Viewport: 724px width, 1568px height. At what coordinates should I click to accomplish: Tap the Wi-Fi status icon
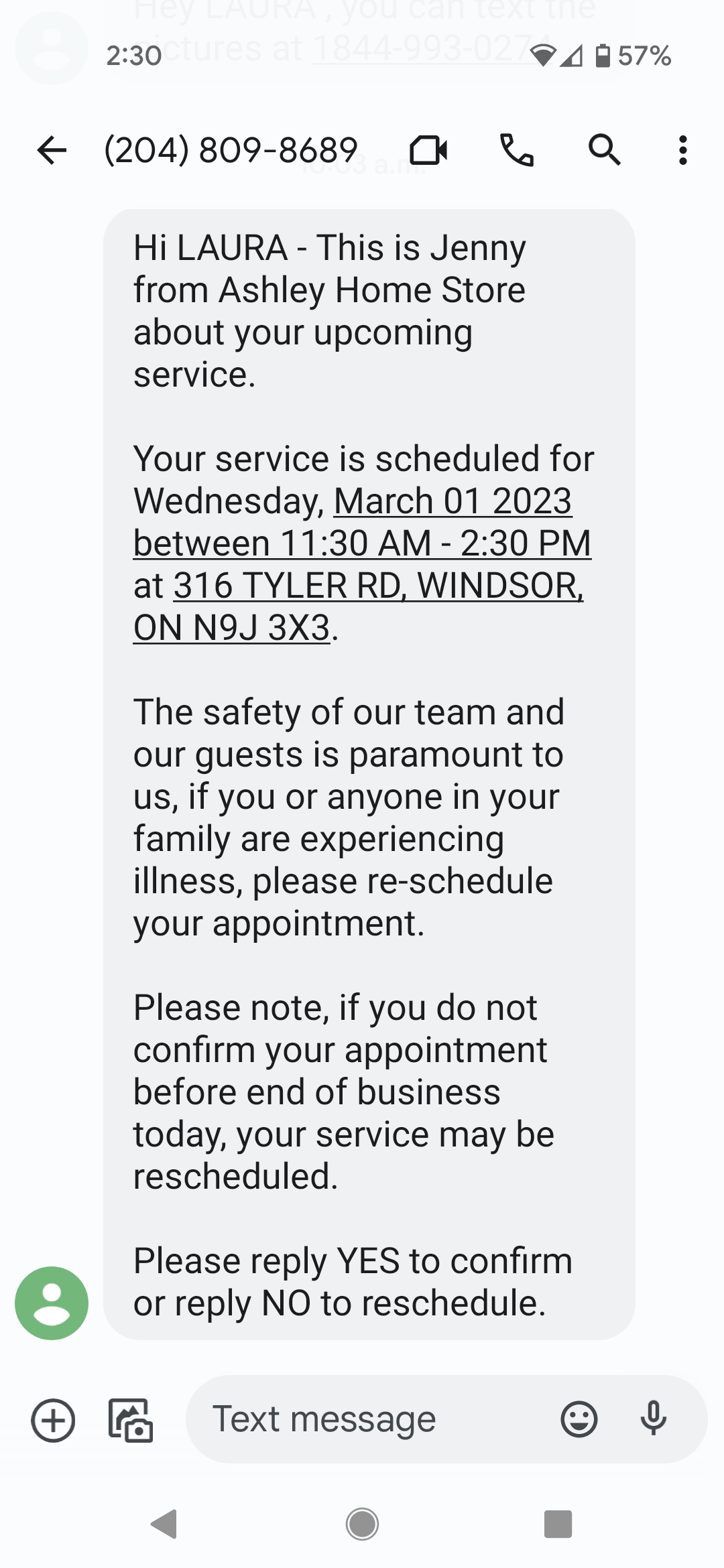coord(544,56)
